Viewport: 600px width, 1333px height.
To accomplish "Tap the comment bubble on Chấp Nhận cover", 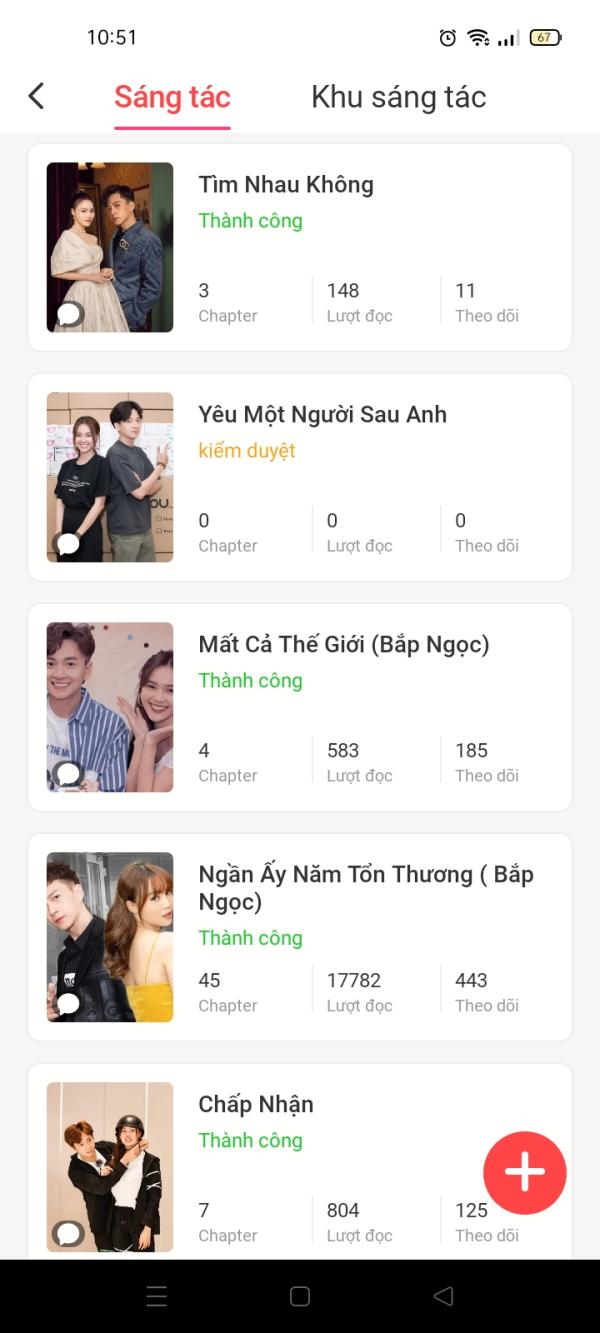I will [68, 1234].
